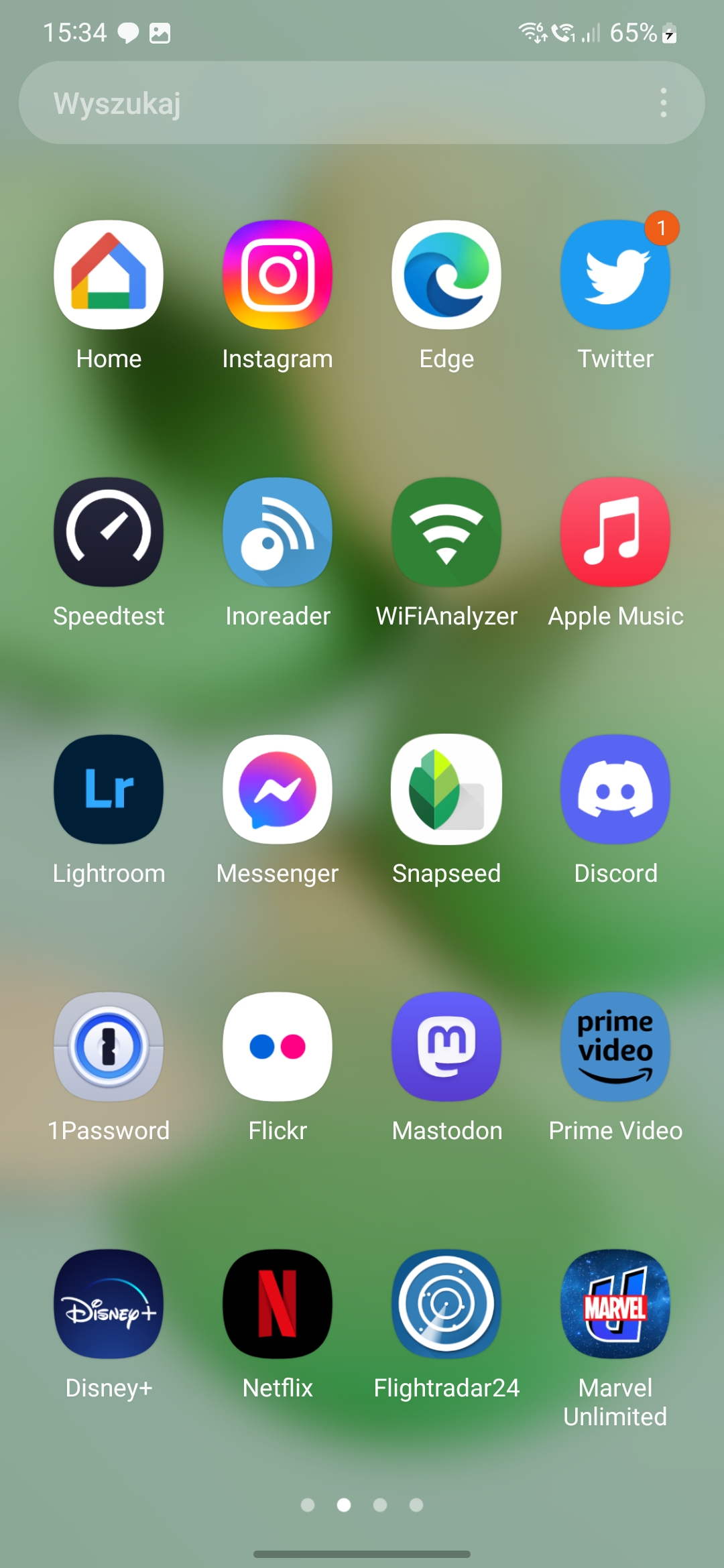The width and height of the screenshot is (724, 1568).
Task: Launch Netflix
Action: [x=278, y=1304]
